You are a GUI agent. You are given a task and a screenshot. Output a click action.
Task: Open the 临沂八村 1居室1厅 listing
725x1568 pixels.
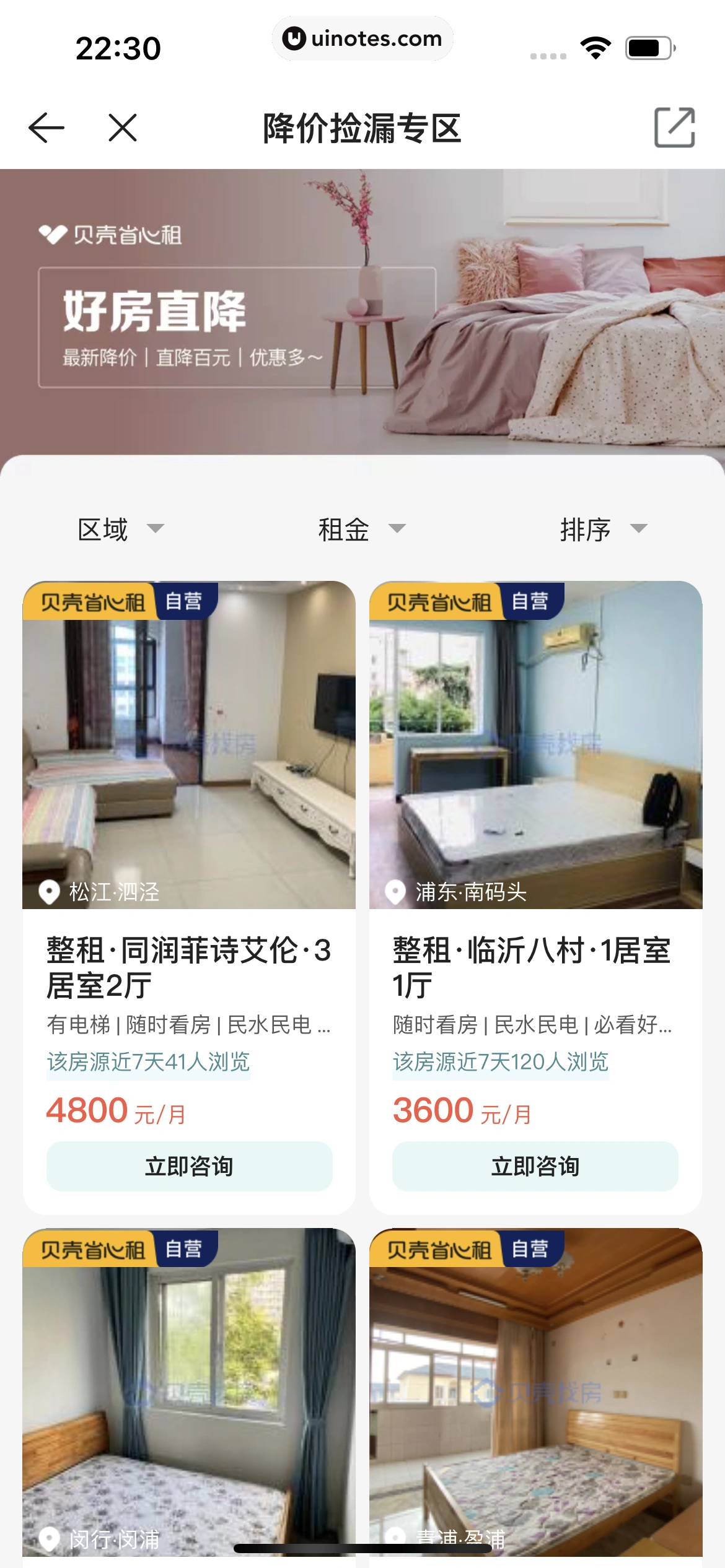[535, 966]
